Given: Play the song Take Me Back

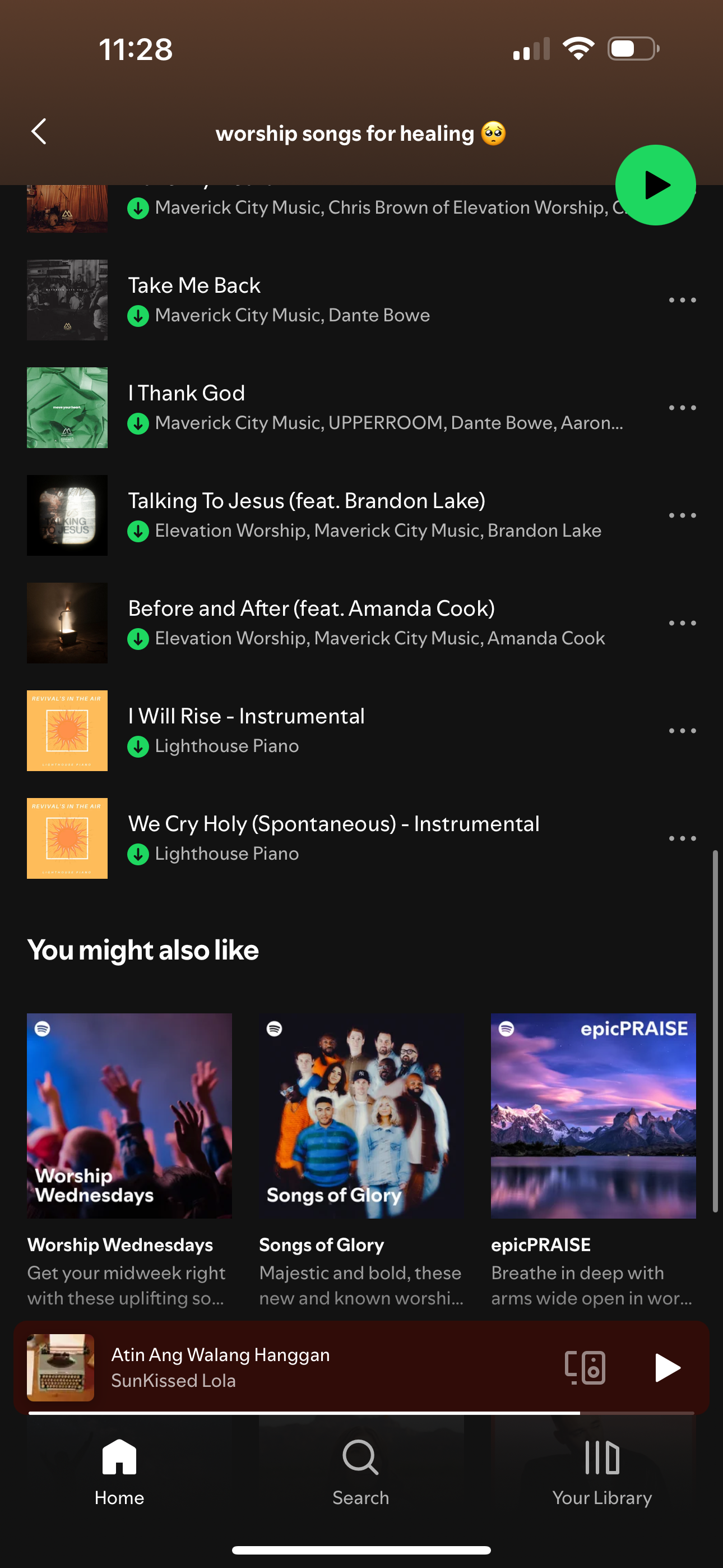Looking at the screenshot, I should point(304,299).
